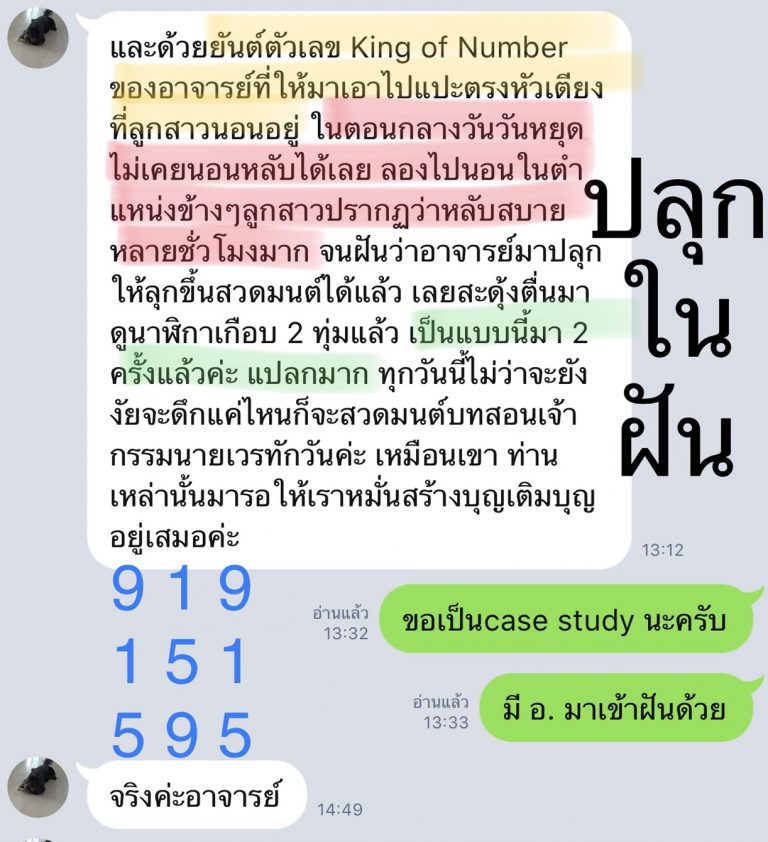Tap the 'อ่านแล้ว 13:32' read indicator
The image size is (768, 842).
coord(342,622)
